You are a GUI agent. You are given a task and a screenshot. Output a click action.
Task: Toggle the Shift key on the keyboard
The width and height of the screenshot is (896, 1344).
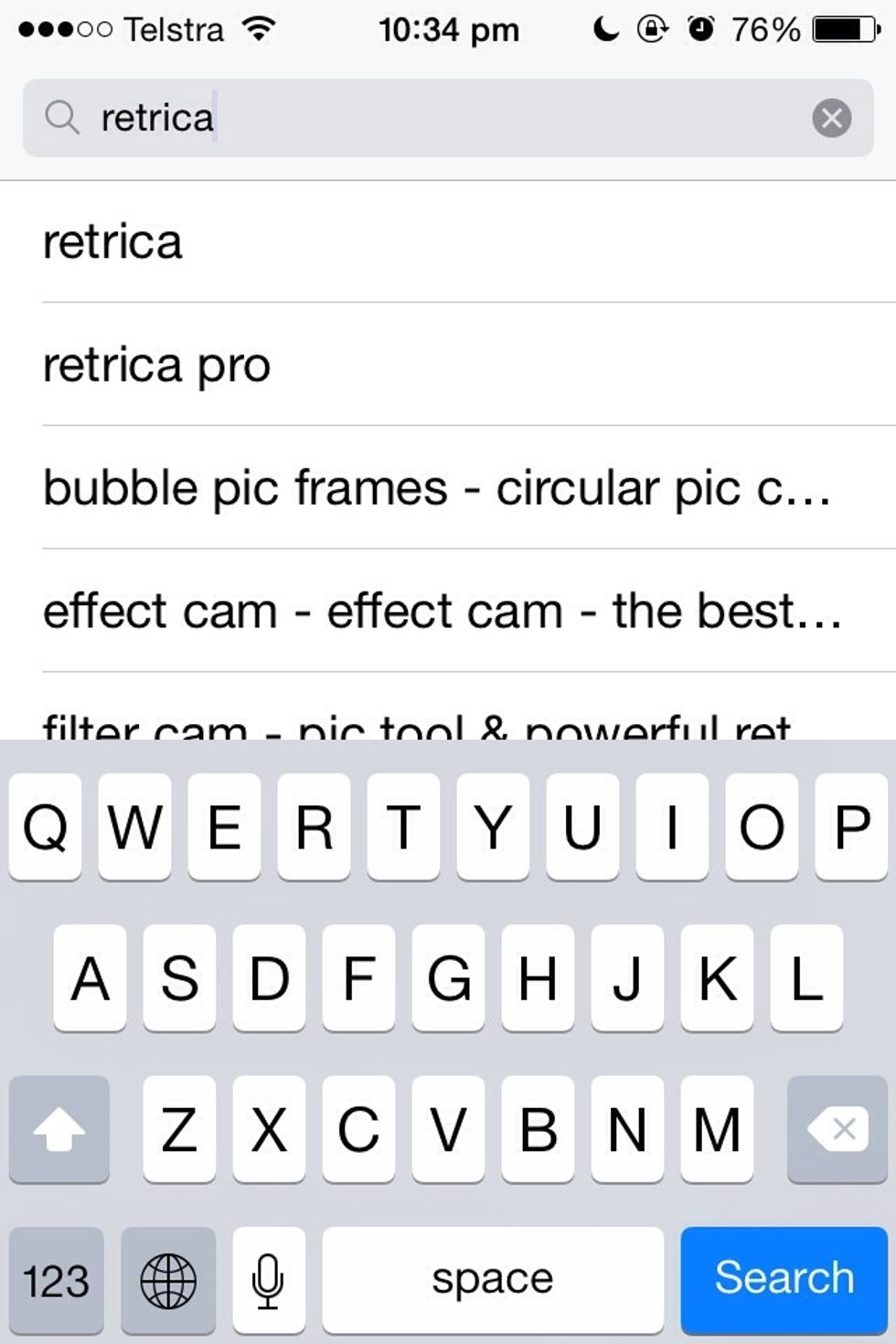pyautogui.click(x=59, y=1130)
